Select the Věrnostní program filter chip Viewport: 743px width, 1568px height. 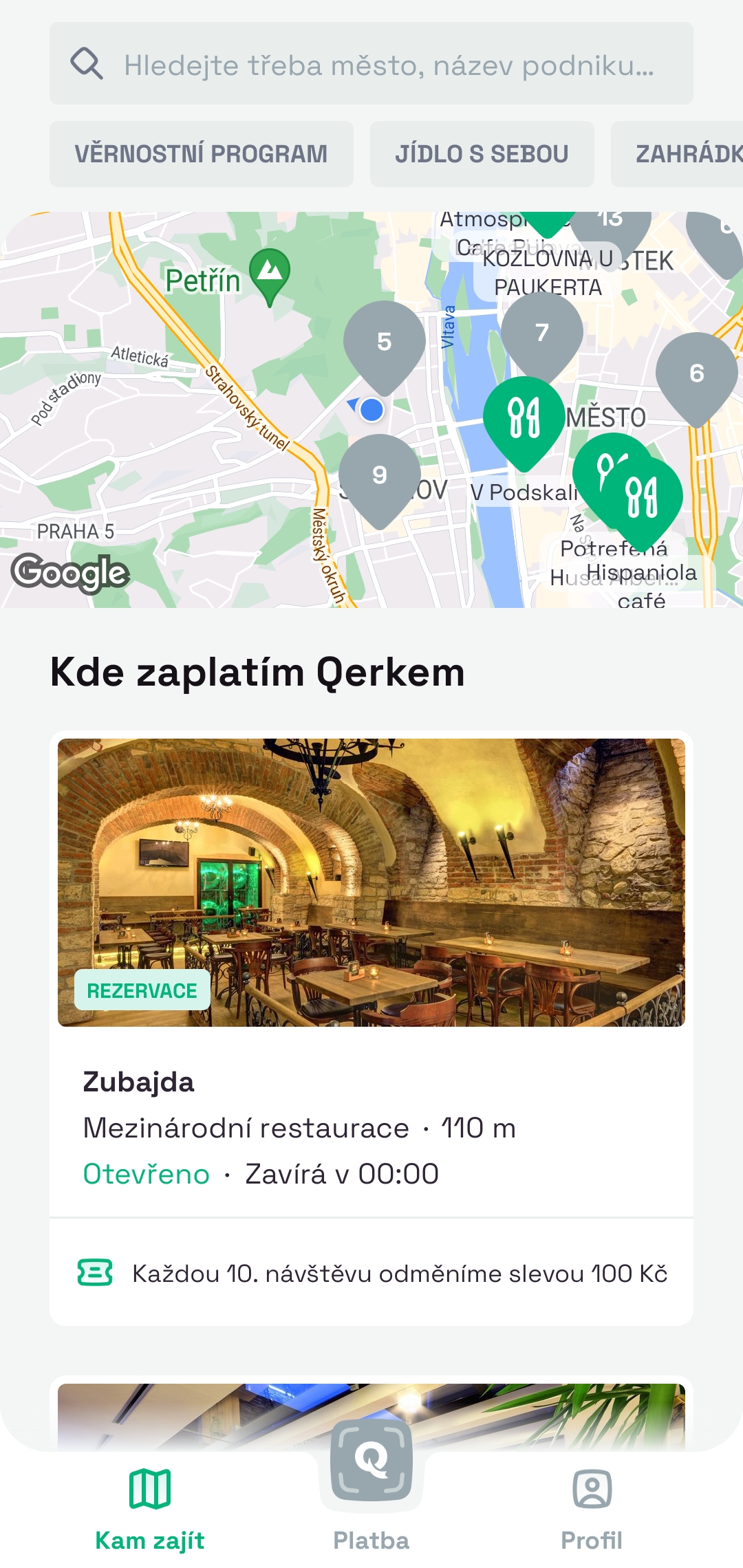(x=201, y=154)
